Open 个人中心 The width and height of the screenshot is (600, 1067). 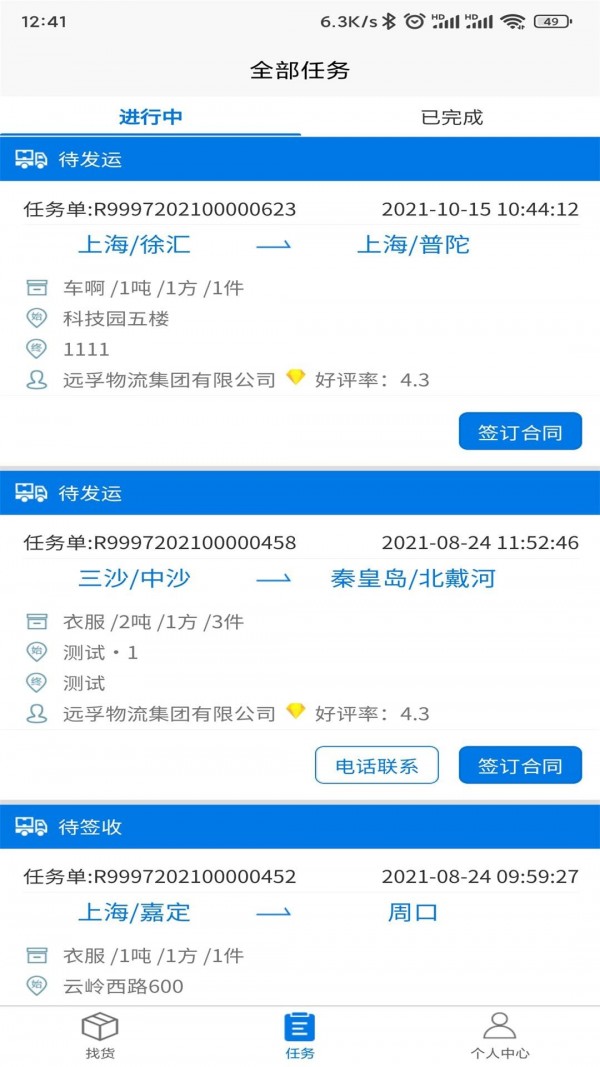(x=499, y=1034)
